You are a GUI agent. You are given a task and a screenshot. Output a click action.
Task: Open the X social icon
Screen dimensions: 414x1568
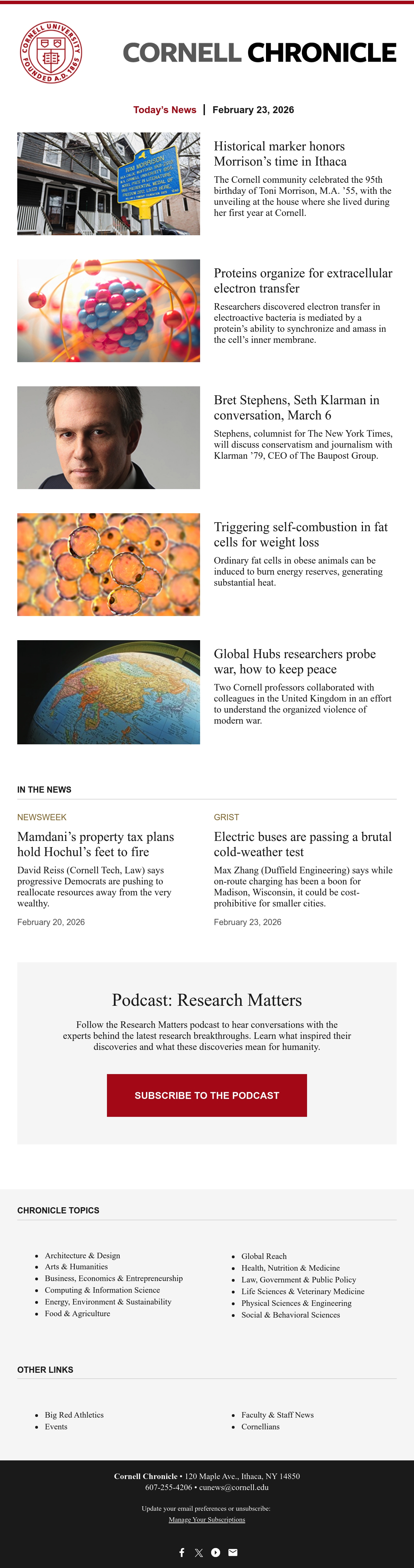pyautogui.click(x=198, y=1552)
